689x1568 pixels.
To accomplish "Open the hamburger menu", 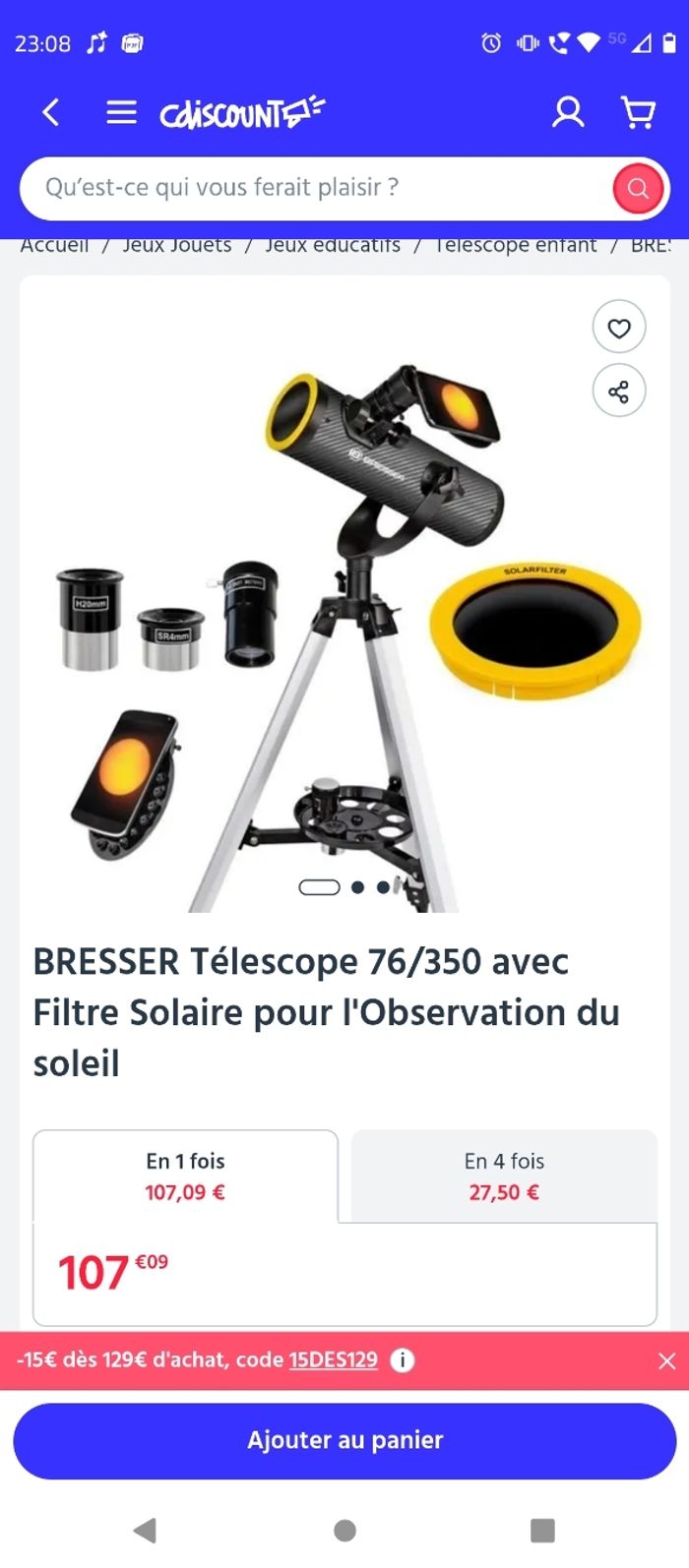I will (x=121, y=113).
